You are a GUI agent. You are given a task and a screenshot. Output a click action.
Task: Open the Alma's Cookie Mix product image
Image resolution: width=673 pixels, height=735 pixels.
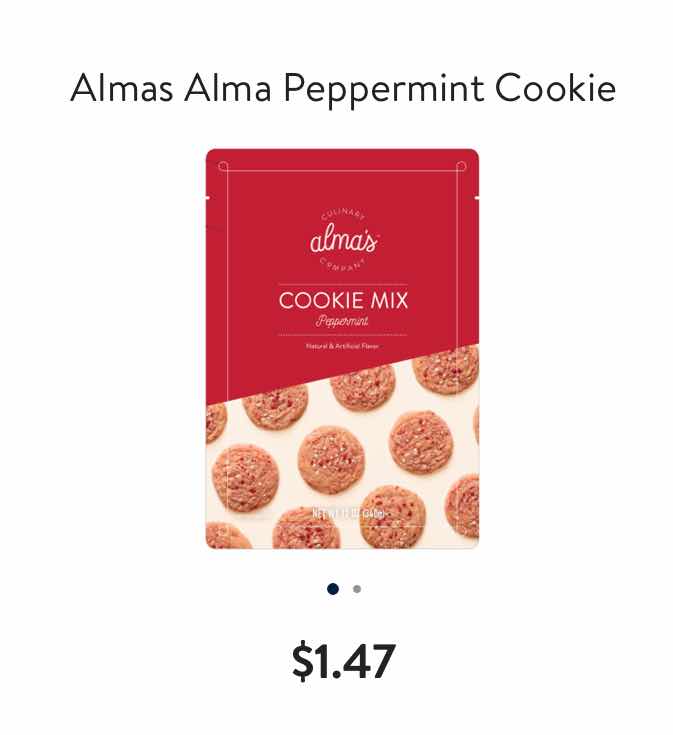point(342,349)
